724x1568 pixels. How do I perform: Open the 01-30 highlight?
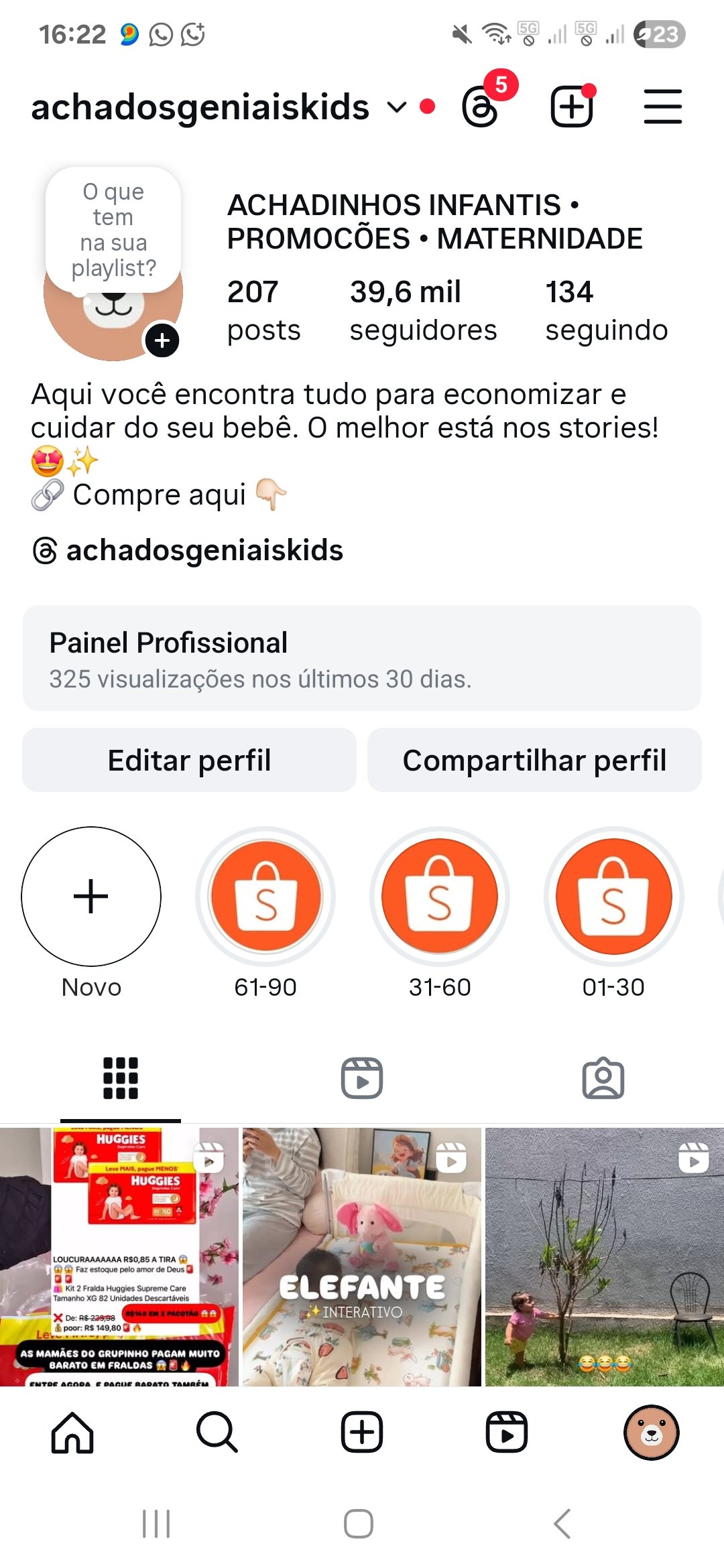click(x=613, y=897)
